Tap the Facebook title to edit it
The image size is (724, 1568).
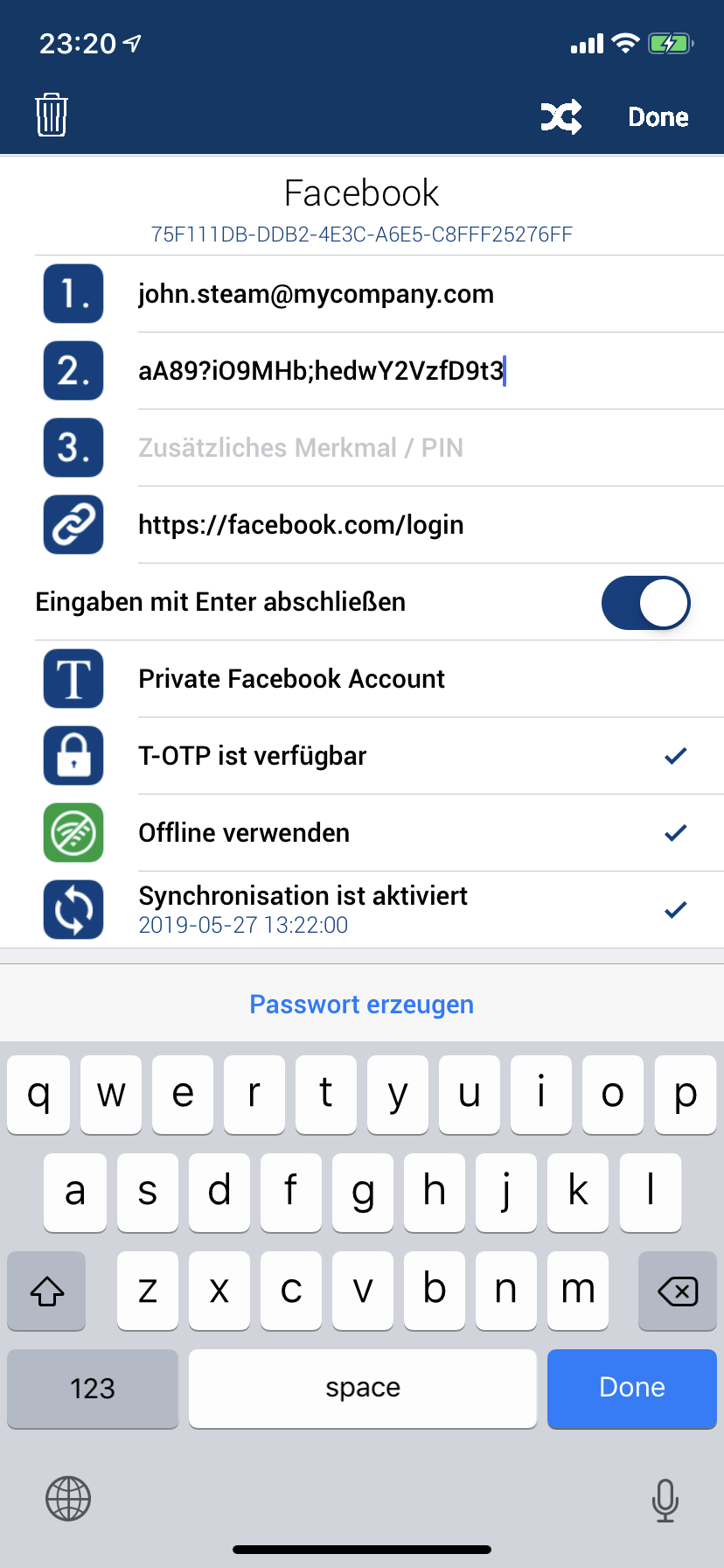pos(362,193)
